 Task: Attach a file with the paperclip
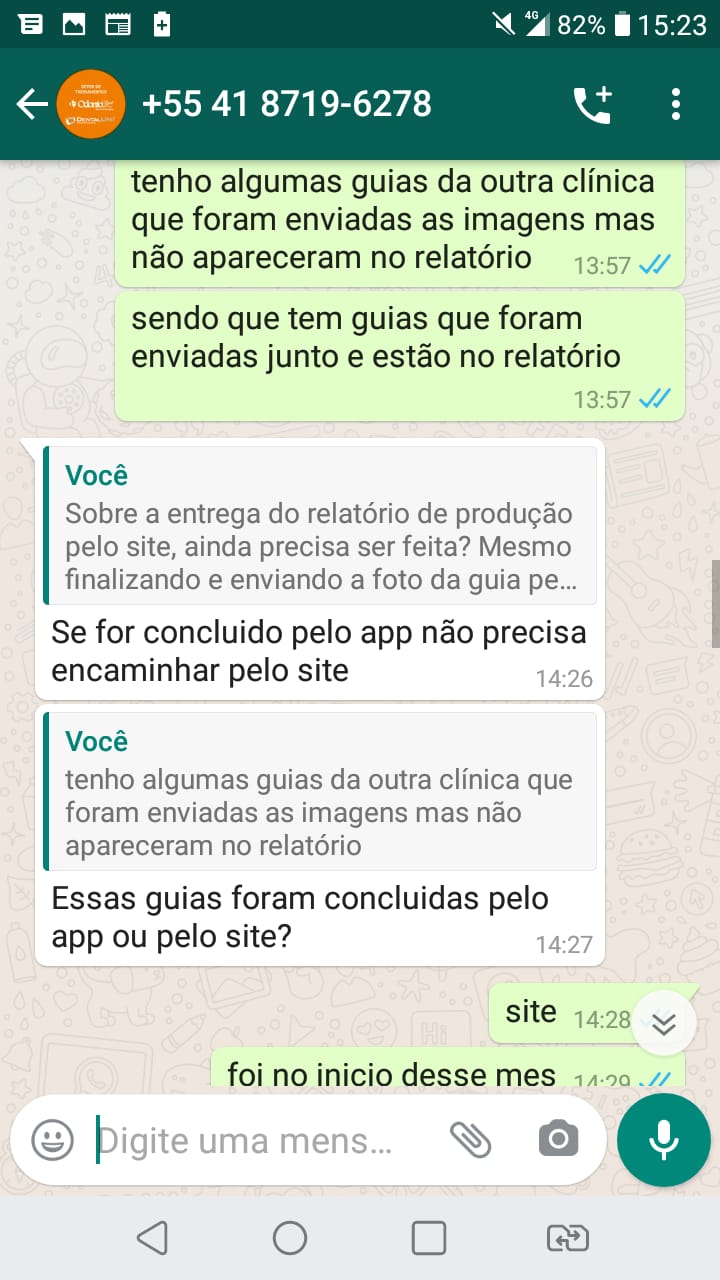pos(470,1140)
